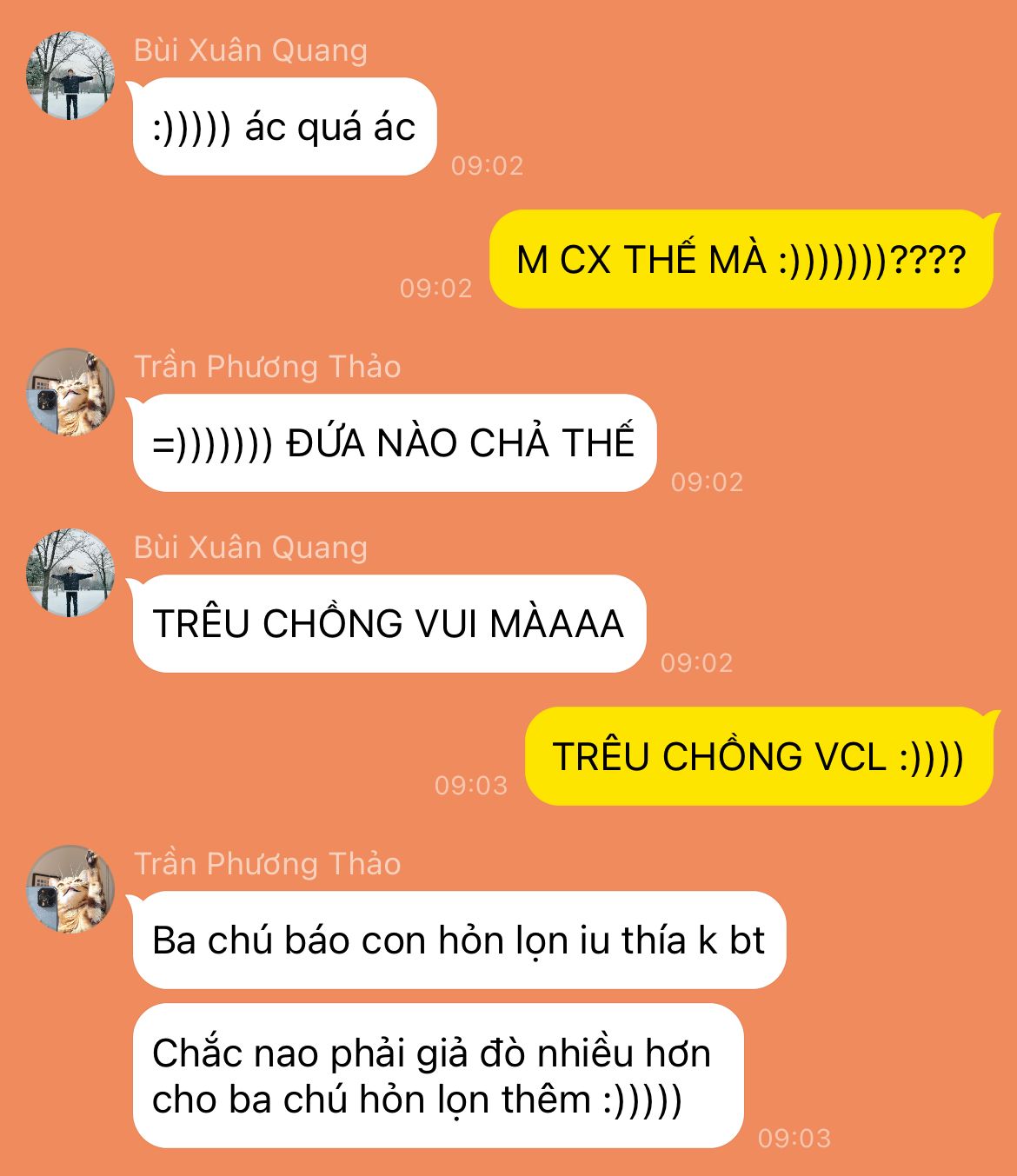Open Bùi Xuân Quang's avatar beside "ác quá ác"
This screenshot has height=1176, width=1017.
(x=70, y=76)
